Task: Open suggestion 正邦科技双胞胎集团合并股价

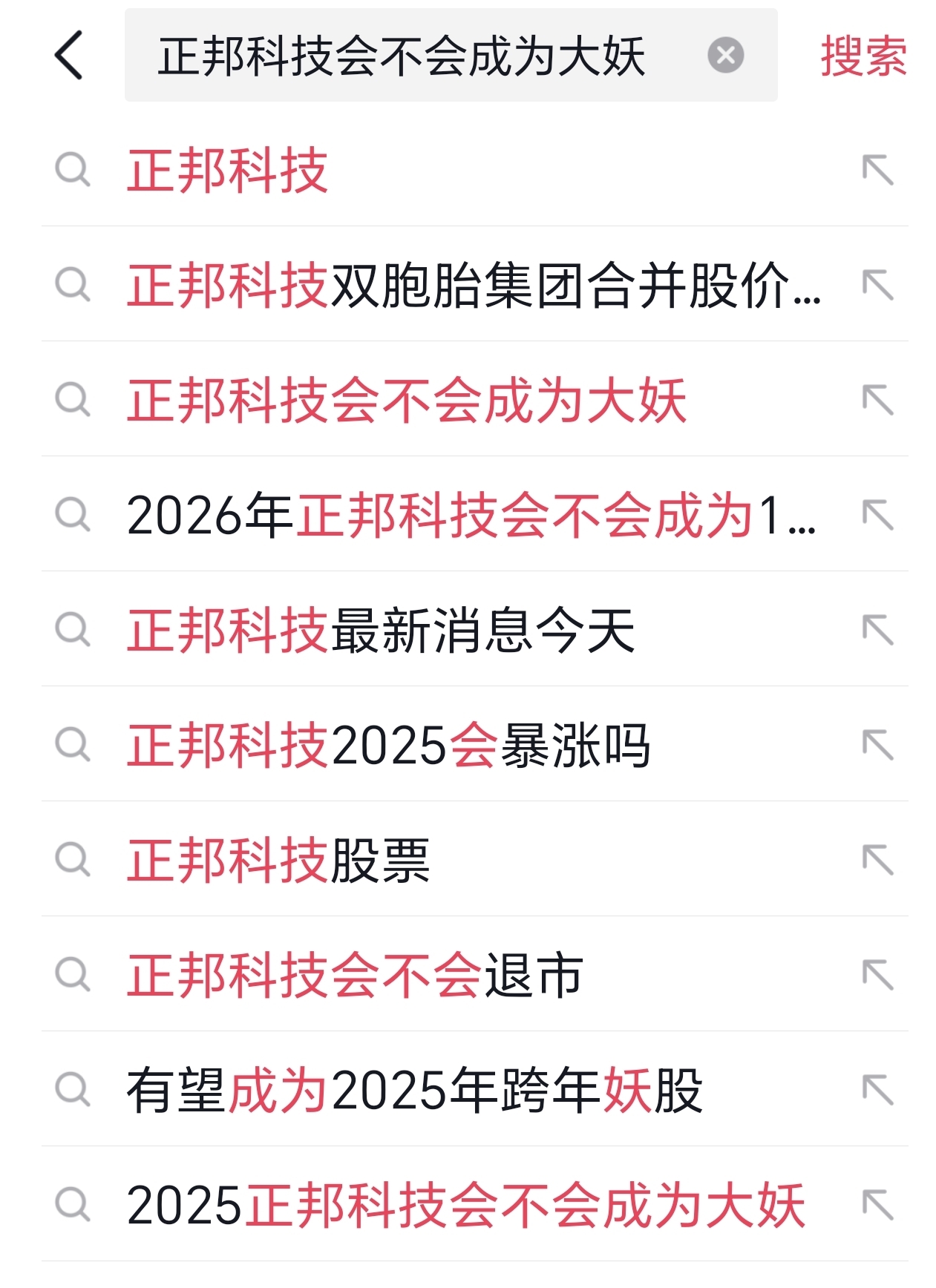Action: (x=474, y=286)
